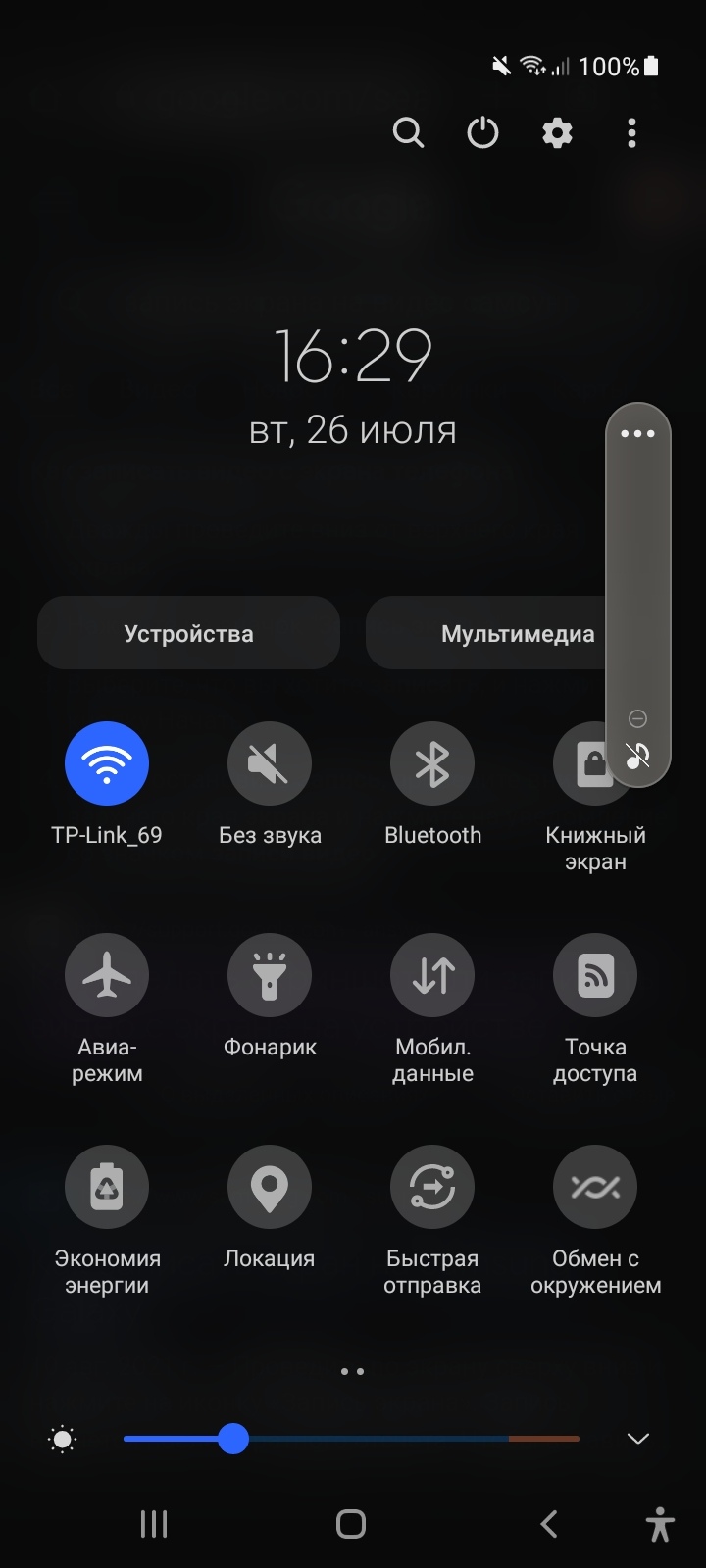The height and width of the screenshot is (1568, 706).
Task: Turn on Локация
Action: pos(270,1187)
